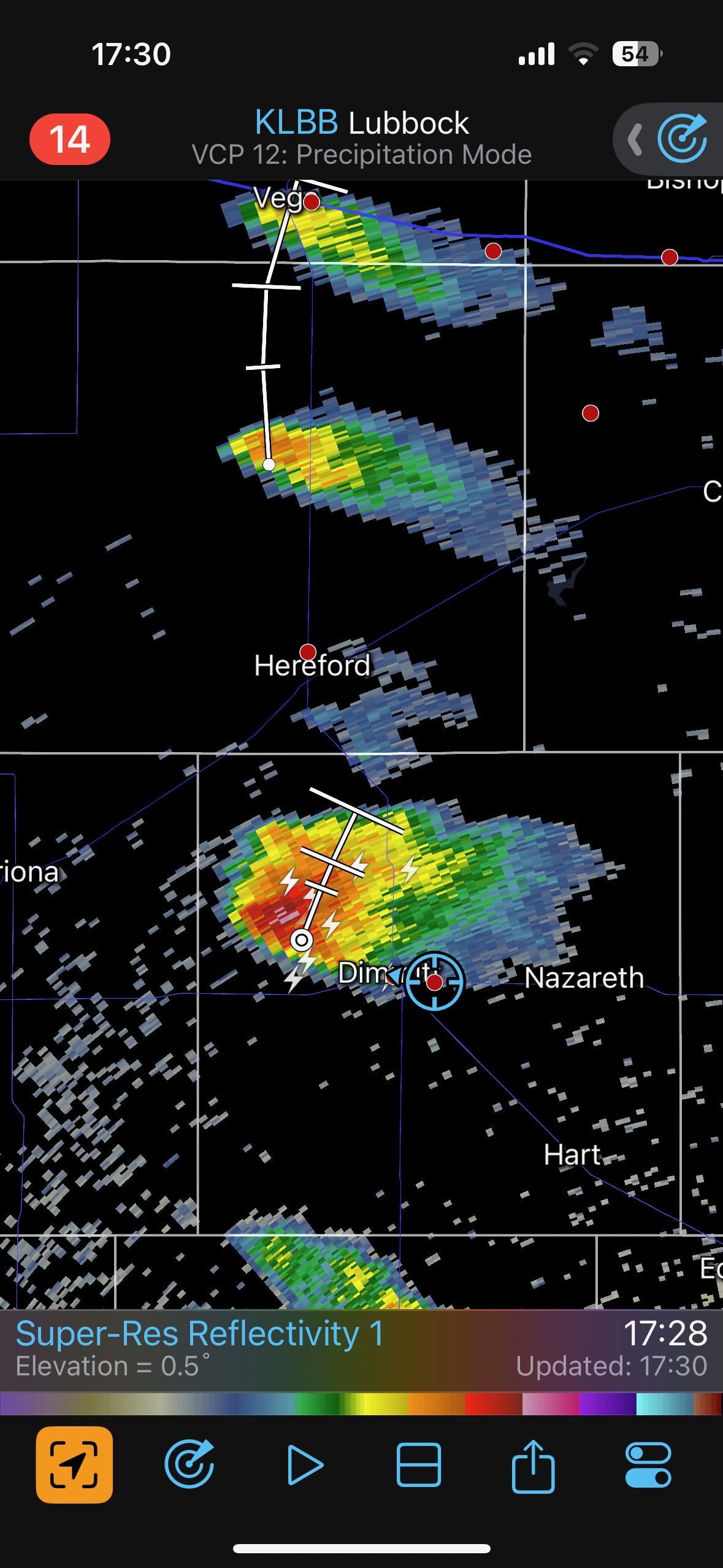Open the split-panel layout option
Viewport: 723px width, 1568px height.
[x=419, y=1465]
